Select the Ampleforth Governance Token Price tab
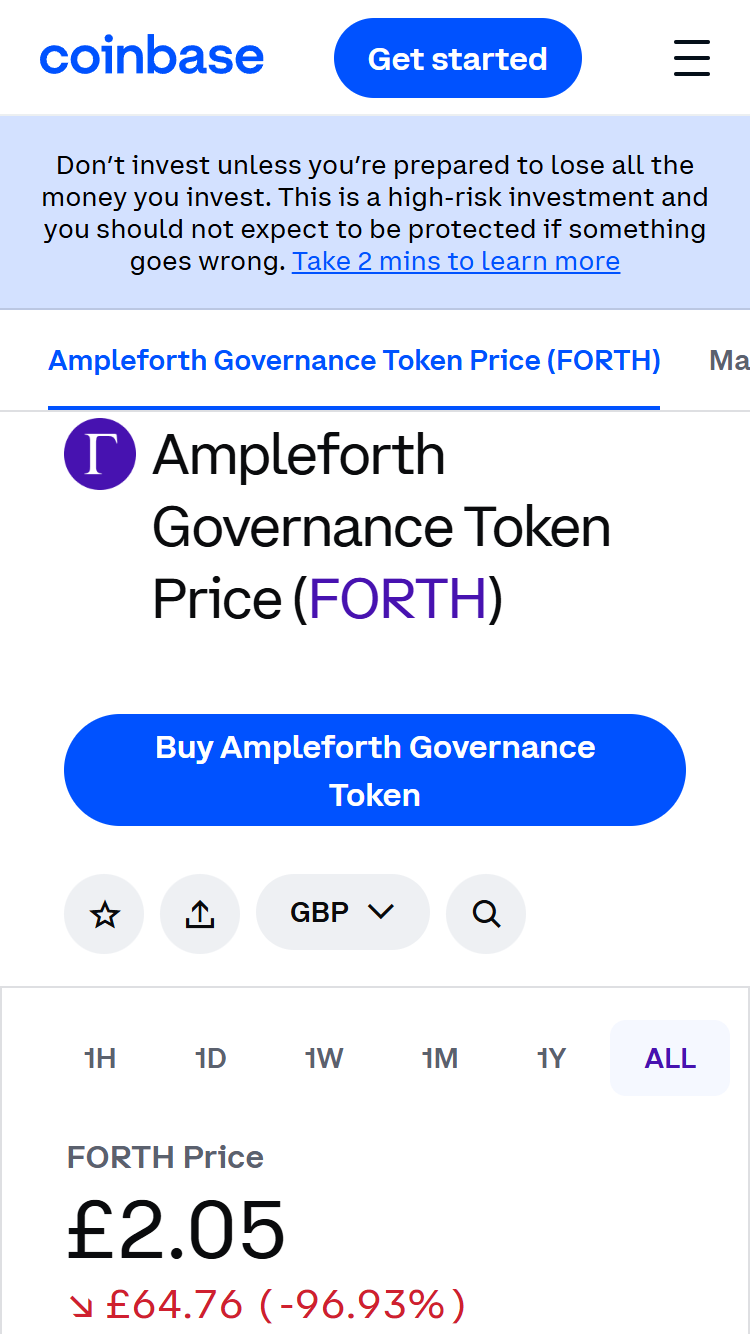Screen dimensions: 750x1334 [354, 360]
